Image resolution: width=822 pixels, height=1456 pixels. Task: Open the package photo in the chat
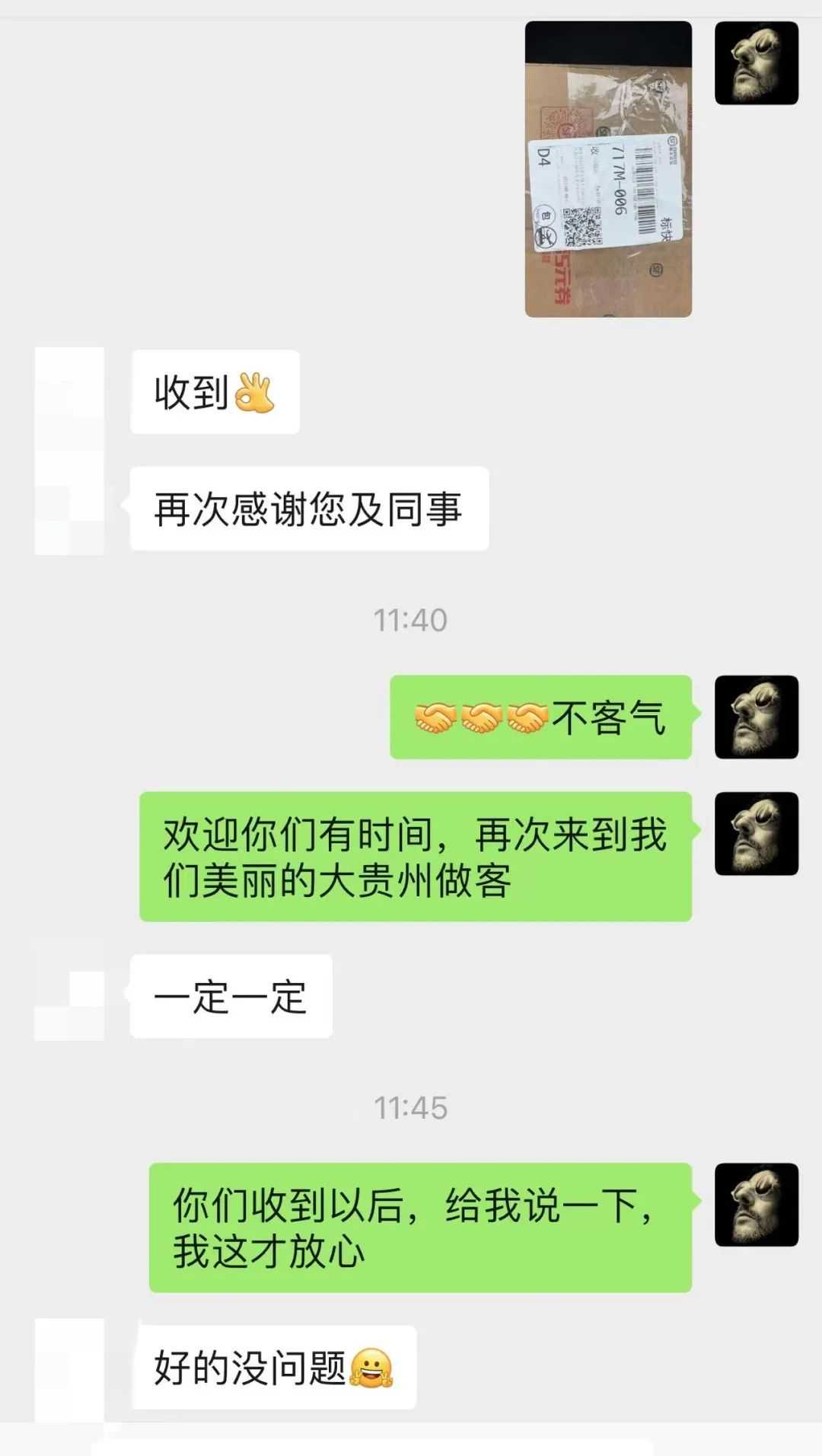coord(608,169)
